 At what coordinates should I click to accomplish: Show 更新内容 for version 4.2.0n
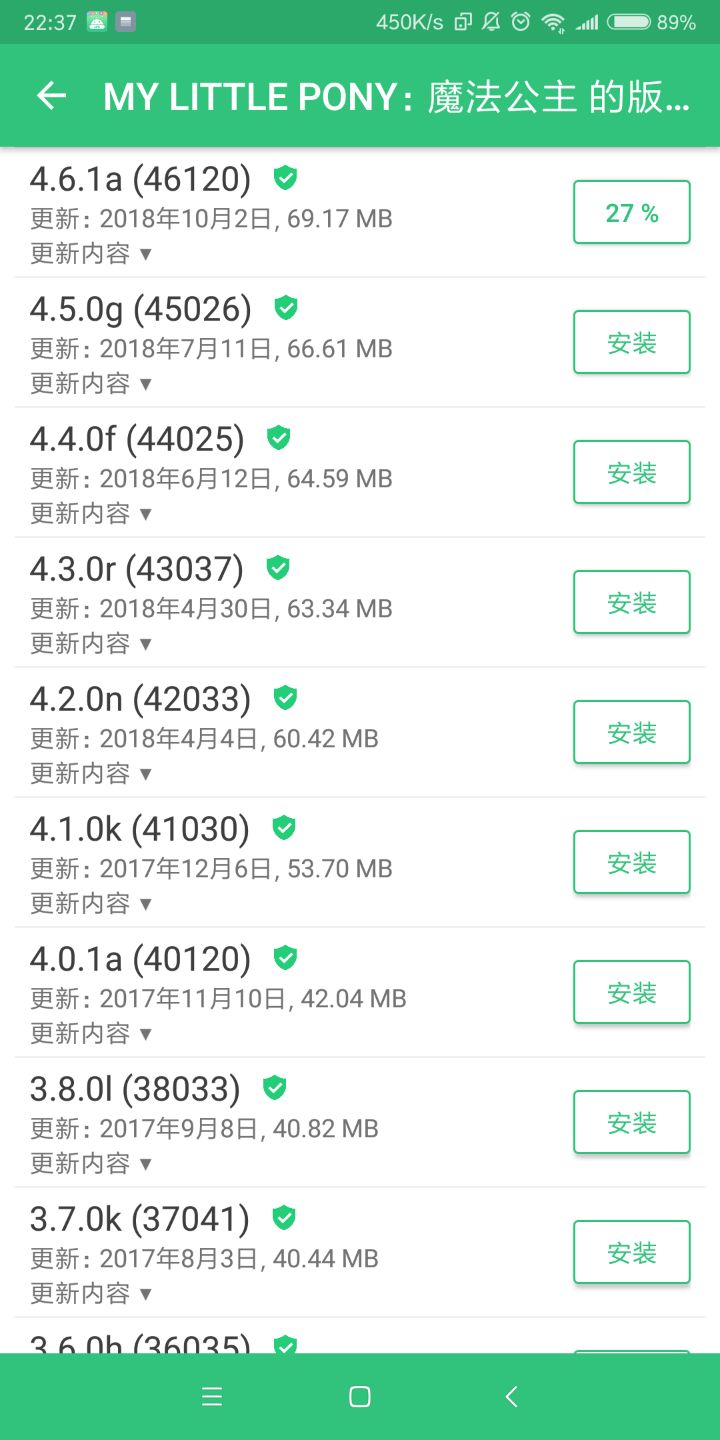click(91, 774)
